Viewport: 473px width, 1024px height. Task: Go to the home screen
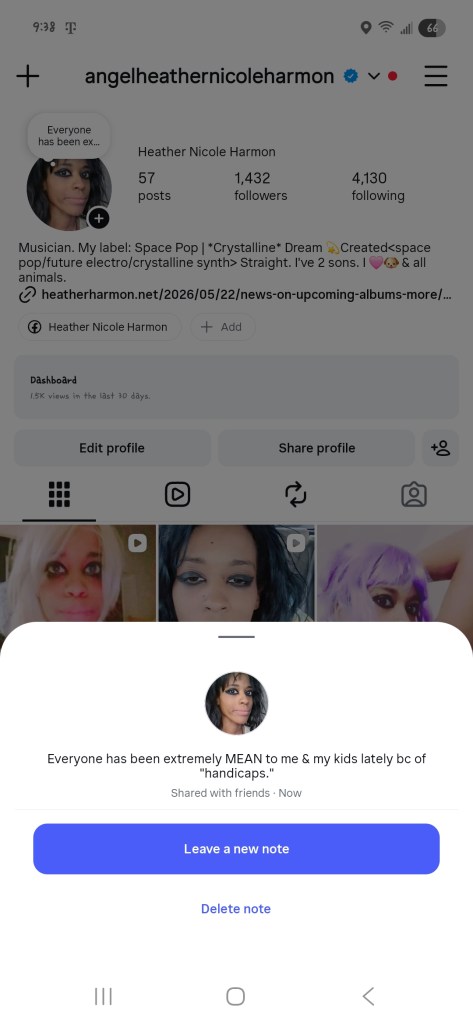tap(235, 996)
